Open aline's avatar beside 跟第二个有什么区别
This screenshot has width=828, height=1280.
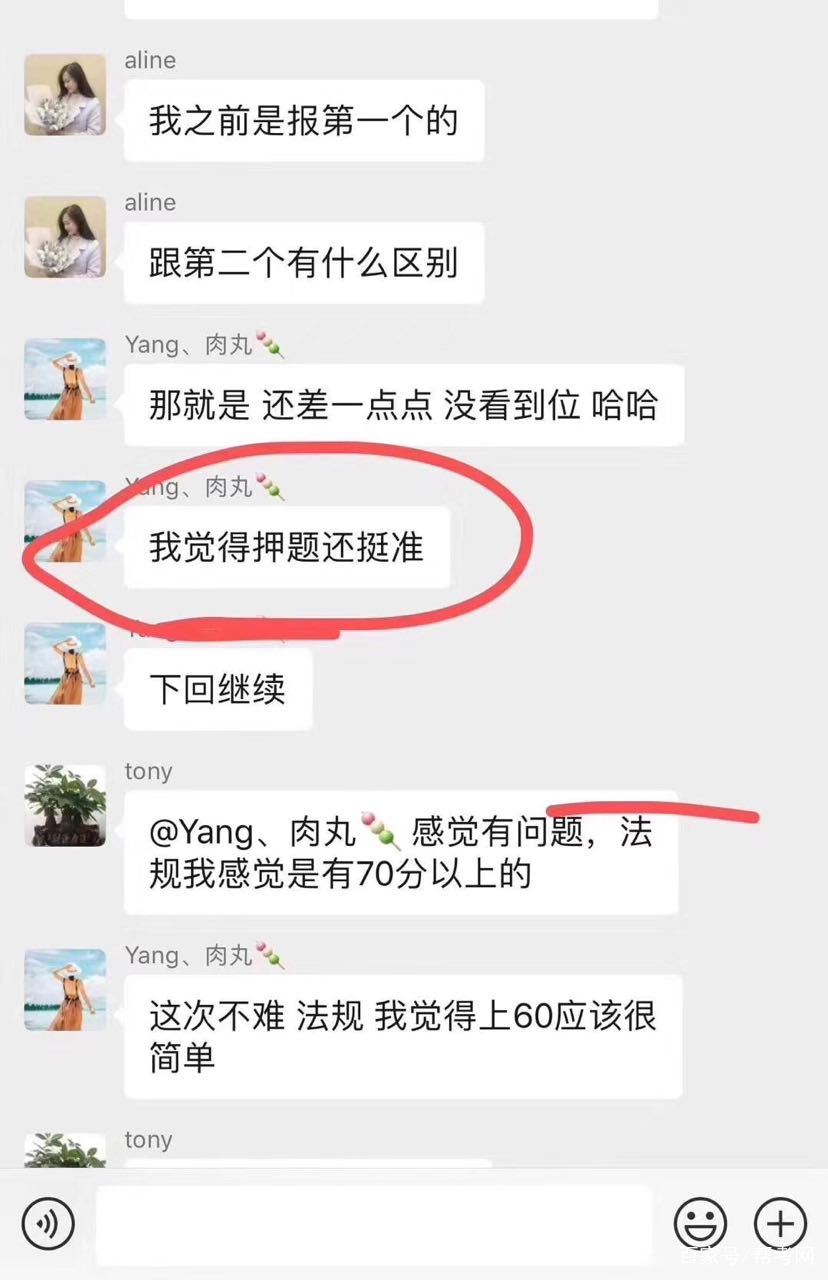click(x=65, y=237)
